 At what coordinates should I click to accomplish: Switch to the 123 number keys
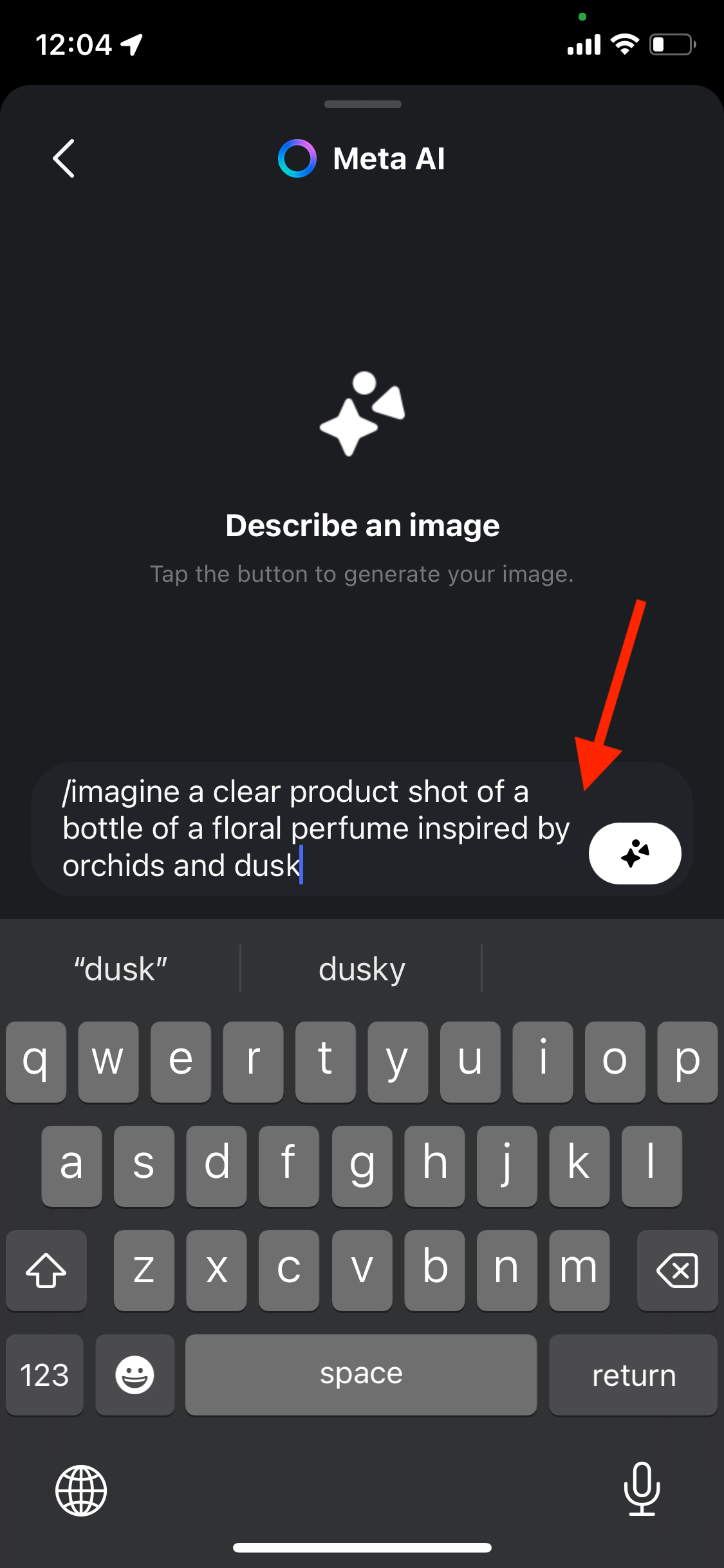[x=44, y=1375]
